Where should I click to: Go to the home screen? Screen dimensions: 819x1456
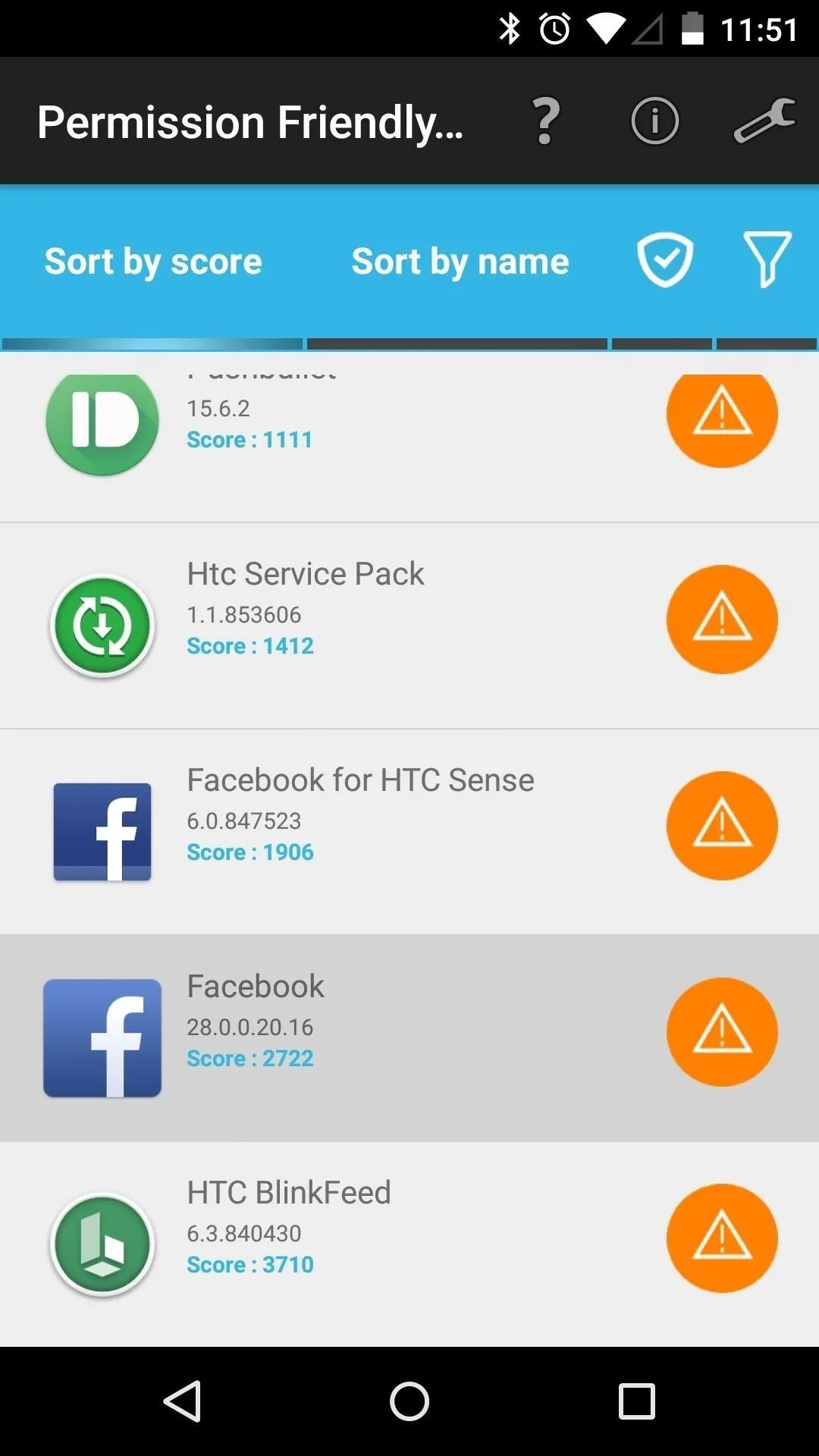point(409,1401)
